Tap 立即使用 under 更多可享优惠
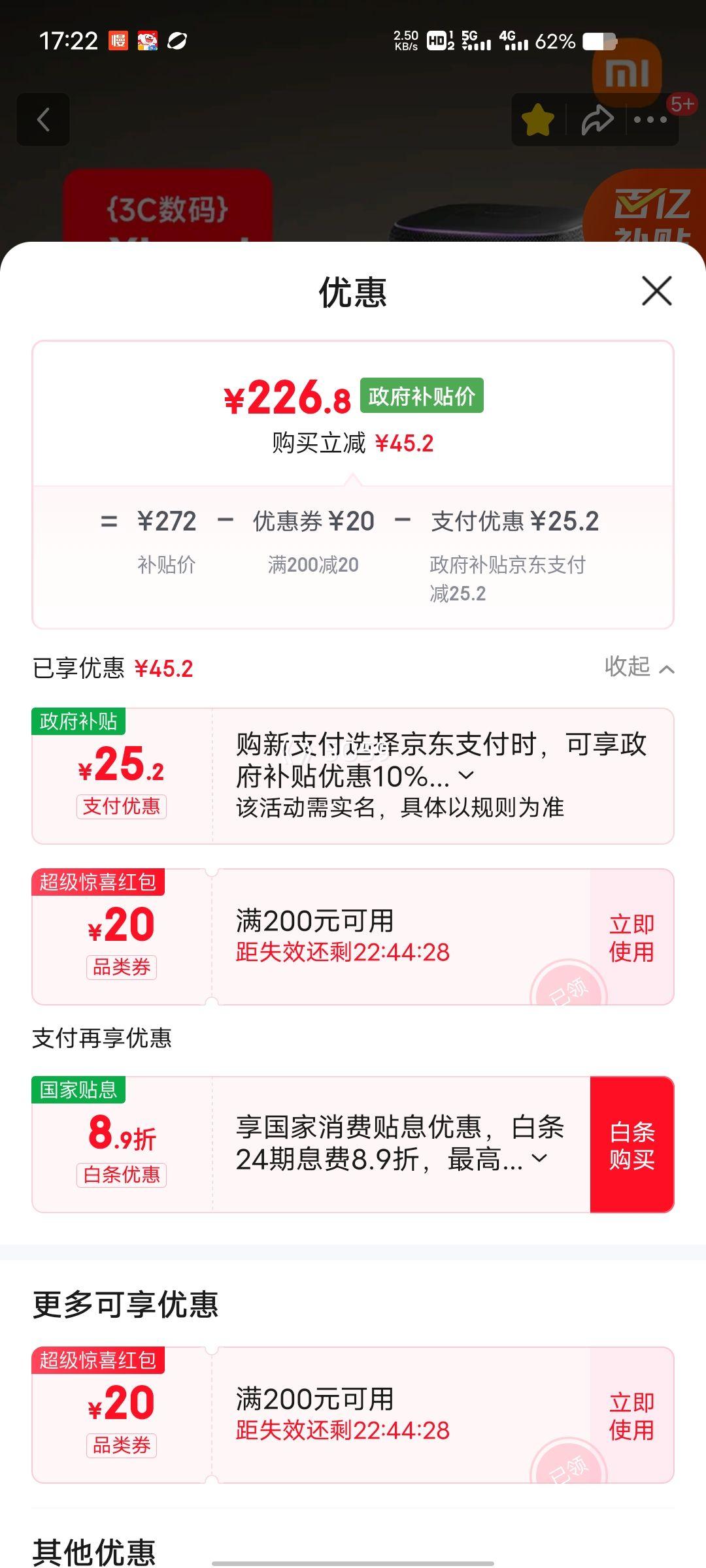Viewport: 706px width, 1568px height. pyautogui.click(x=631, y=1416)
